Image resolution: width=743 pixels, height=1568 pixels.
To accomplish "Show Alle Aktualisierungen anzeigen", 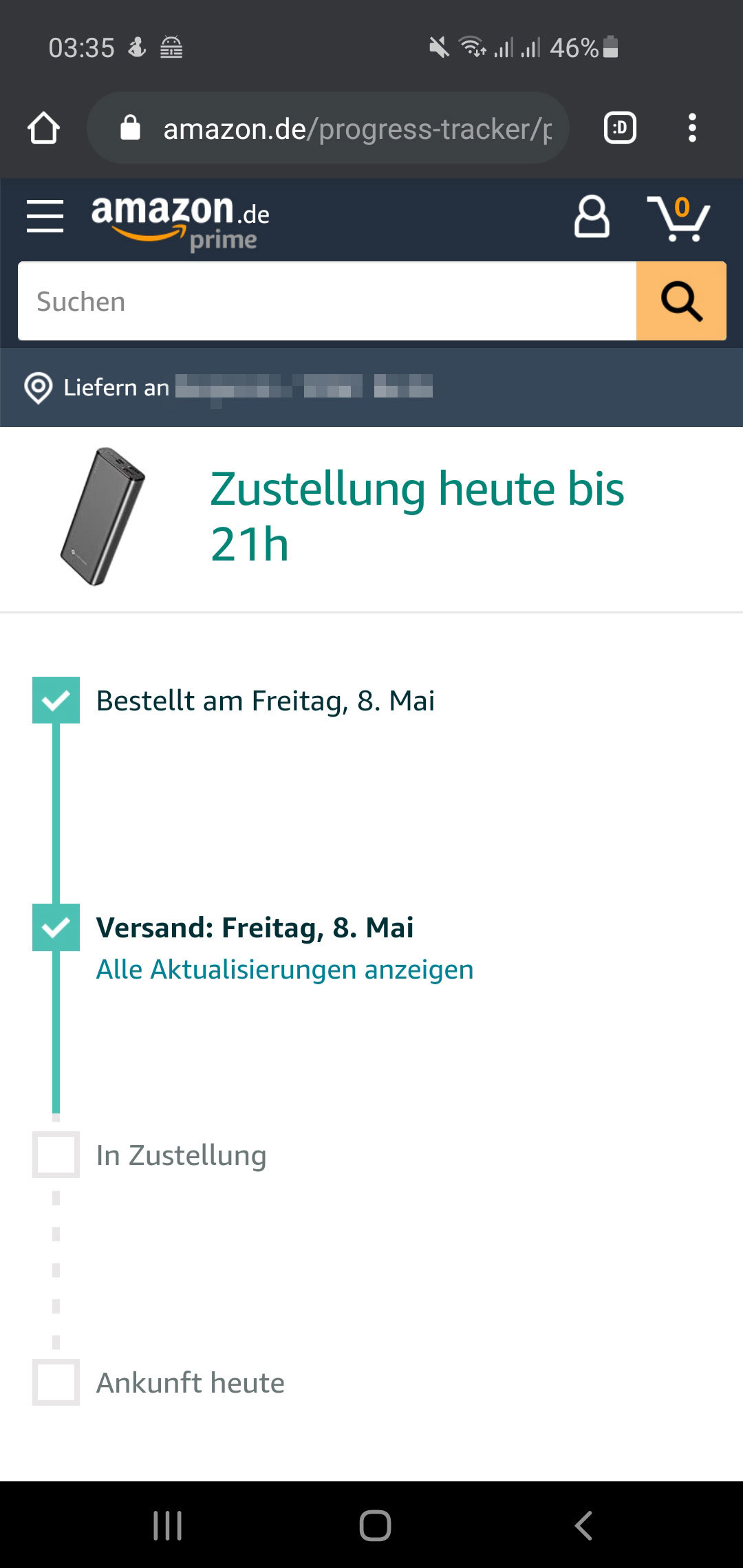I will click(x=285, y=970).
